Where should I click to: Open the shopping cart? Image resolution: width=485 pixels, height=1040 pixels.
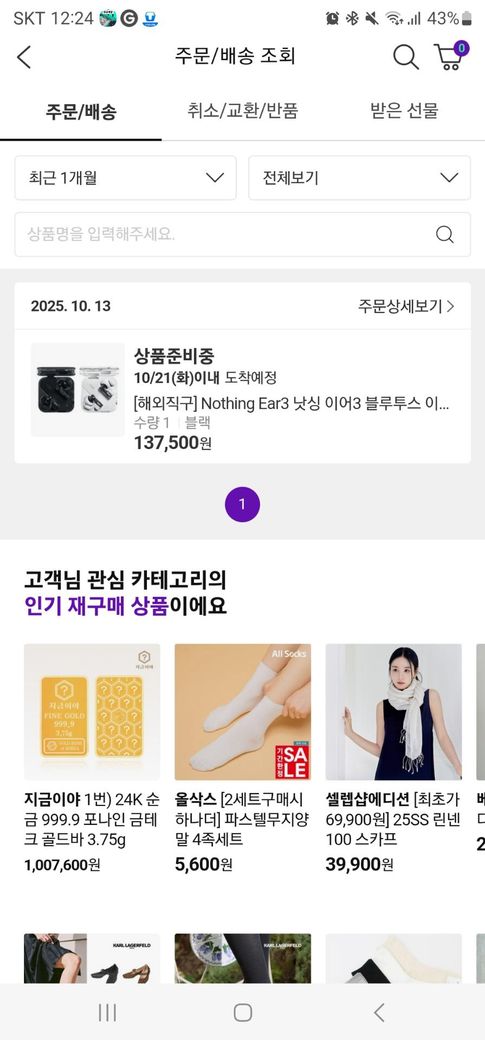point(450,56)
